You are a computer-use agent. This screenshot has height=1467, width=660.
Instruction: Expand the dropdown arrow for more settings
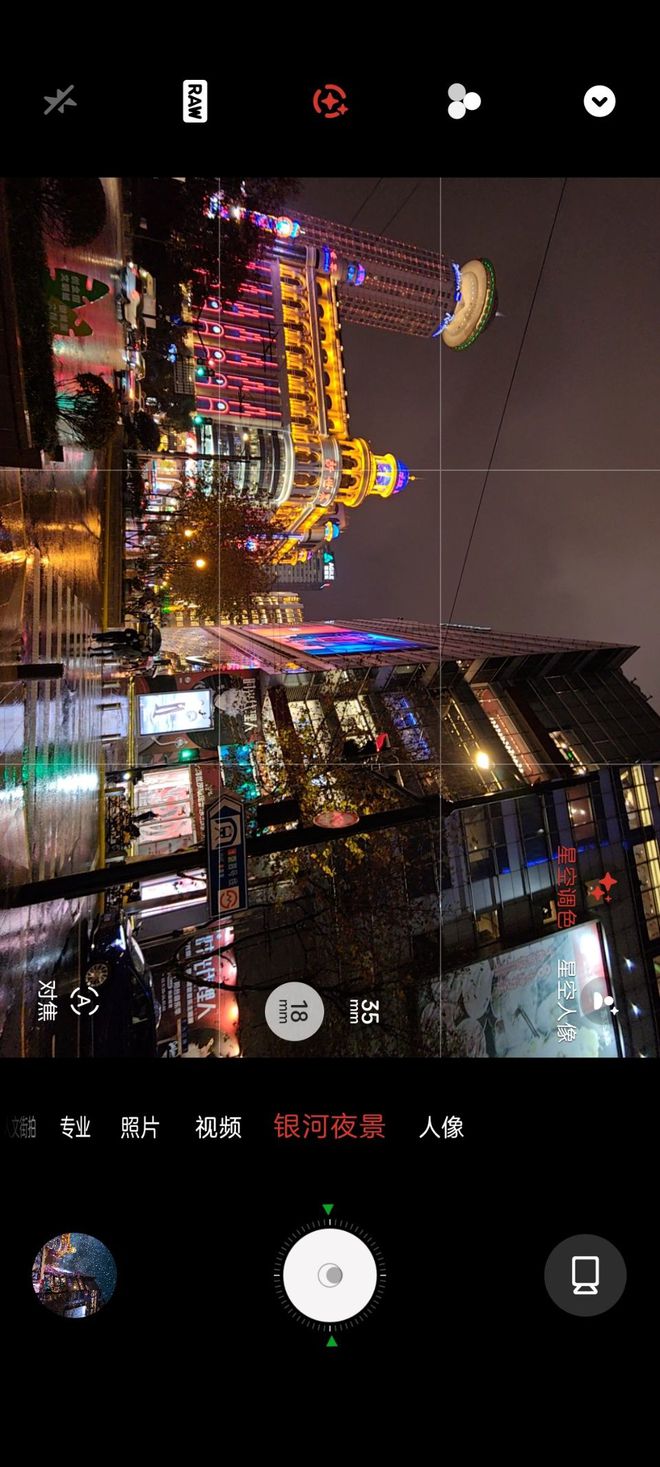pos(599,101)
